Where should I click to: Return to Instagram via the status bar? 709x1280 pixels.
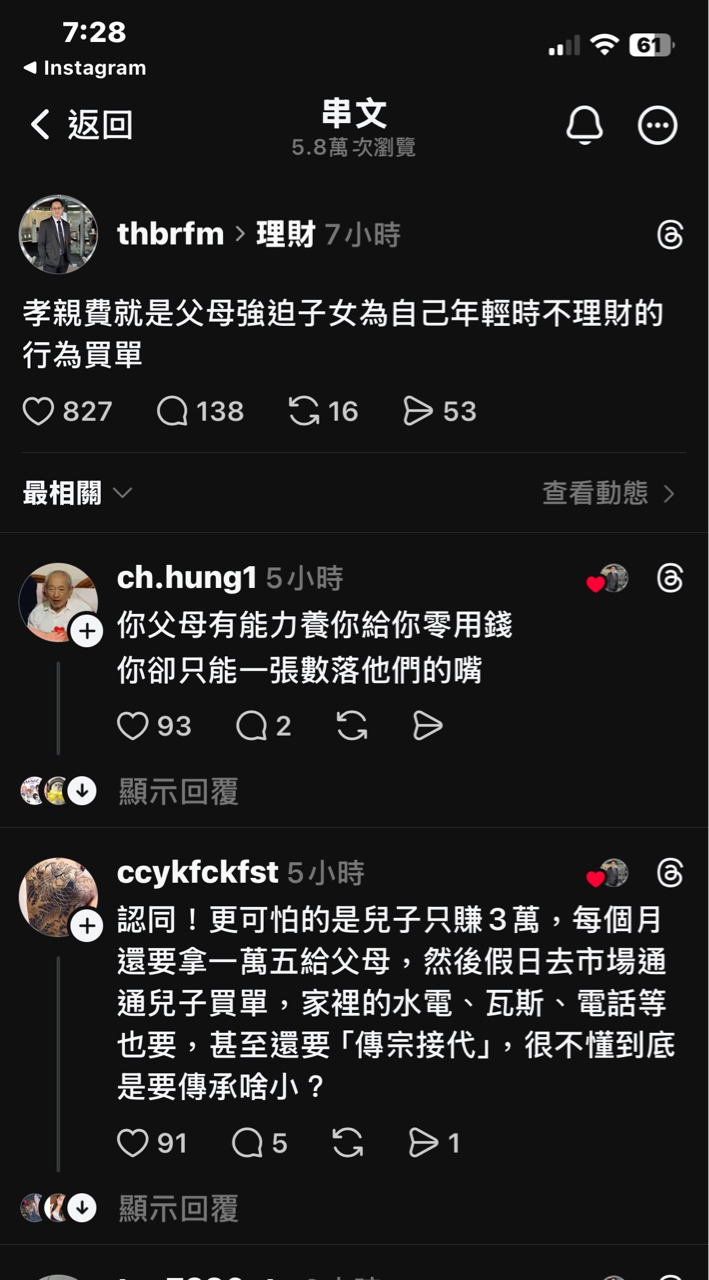[x=85, y=68]
